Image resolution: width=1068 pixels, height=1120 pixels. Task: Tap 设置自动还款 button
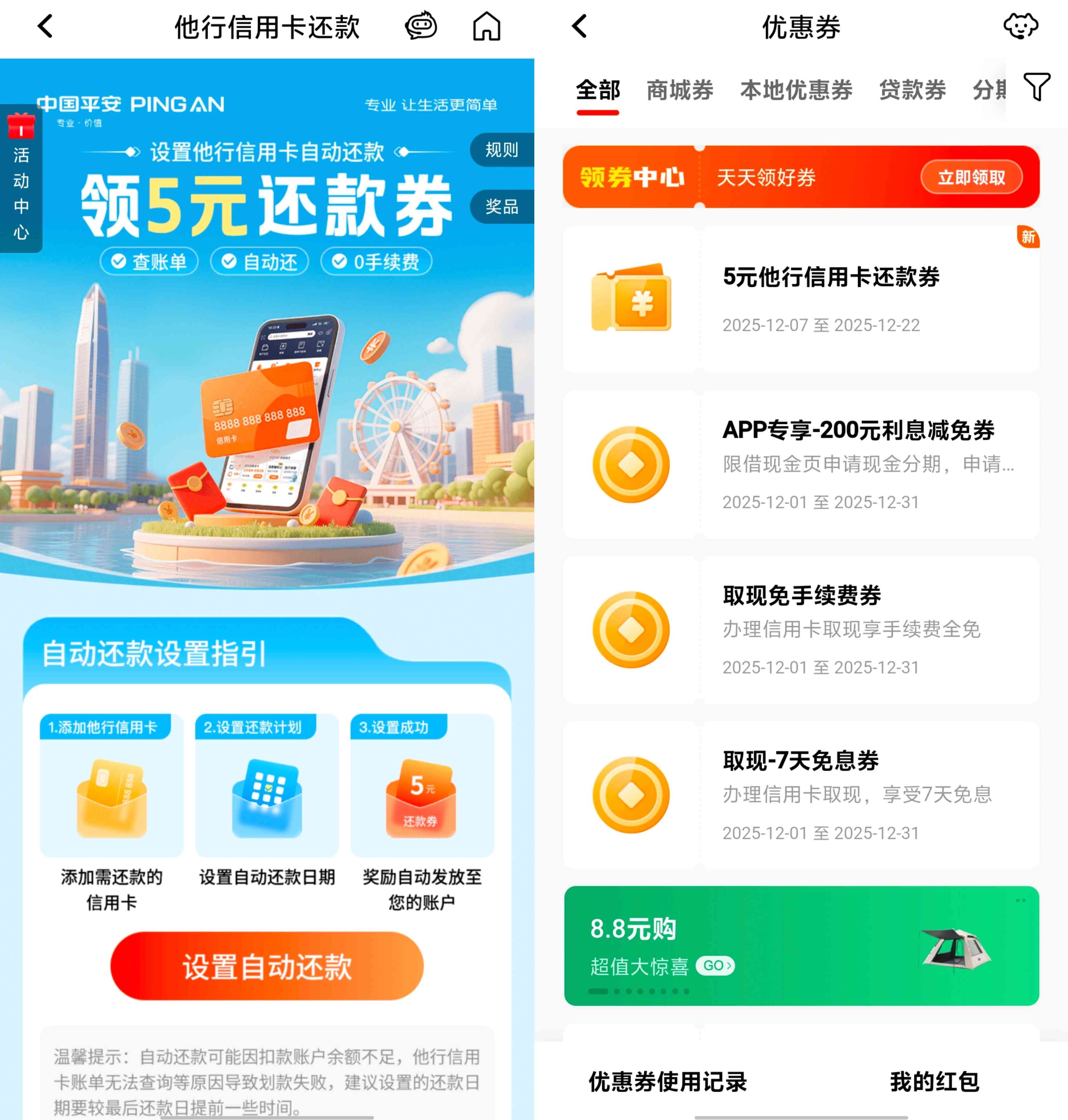266,966
